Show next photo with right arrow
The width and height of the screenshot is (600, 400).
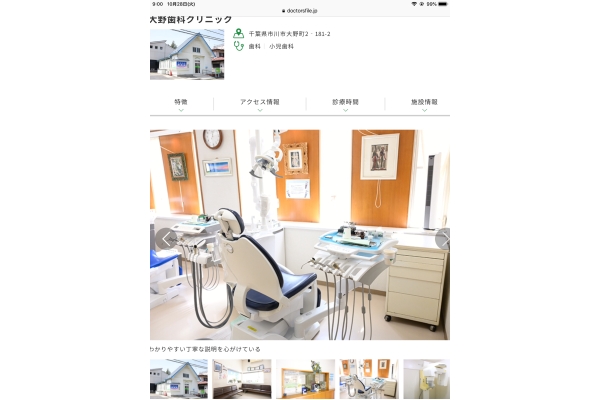[x=442, y=238]
